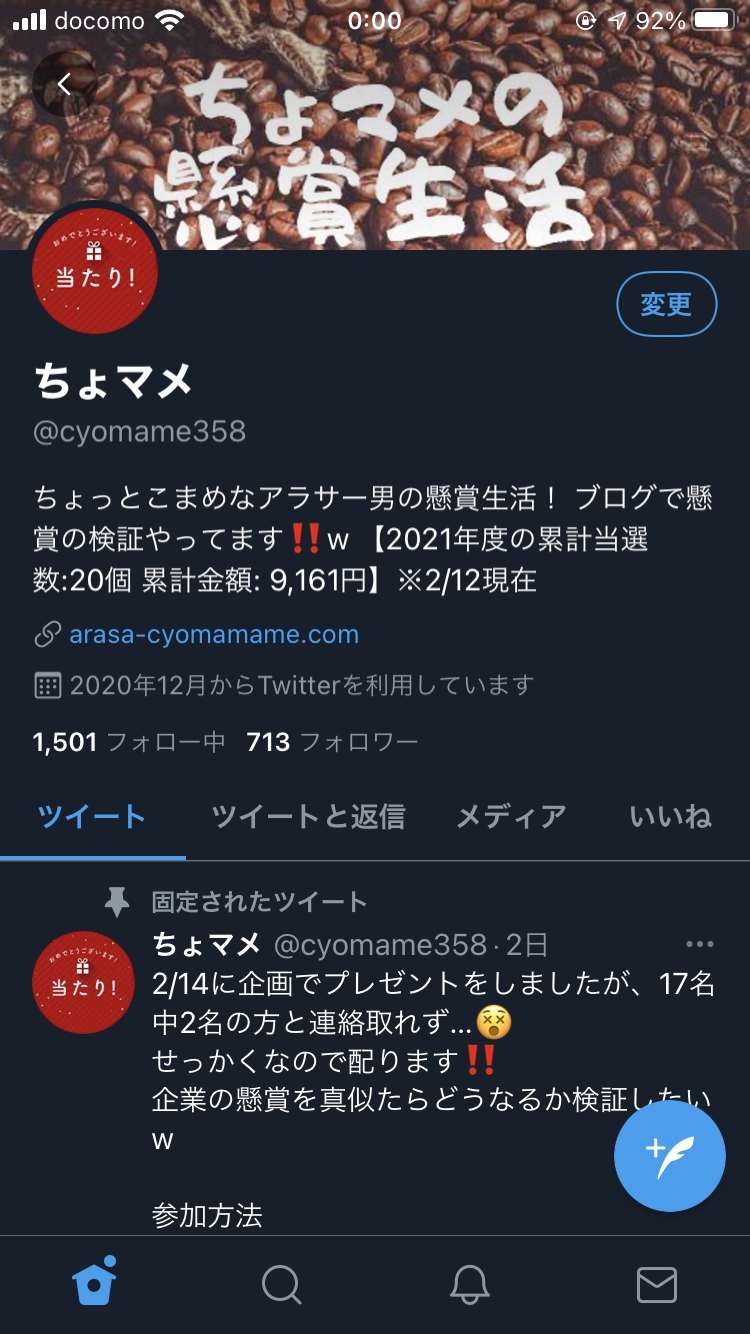Viewport: 750px width, 1334px height.
Task: Open the notifications bell tab
Action: coord(469,1284)
